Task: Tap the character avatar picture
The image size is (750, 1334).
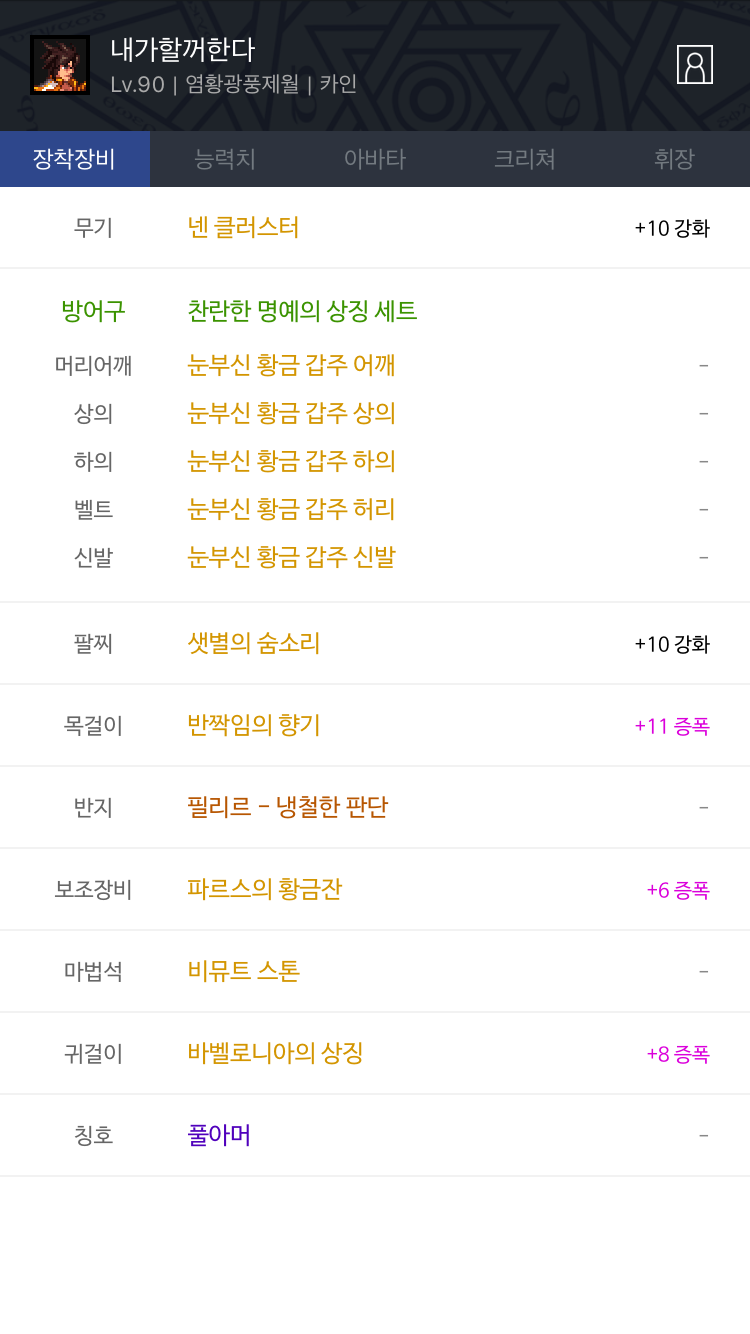Action: coord(60,65)
